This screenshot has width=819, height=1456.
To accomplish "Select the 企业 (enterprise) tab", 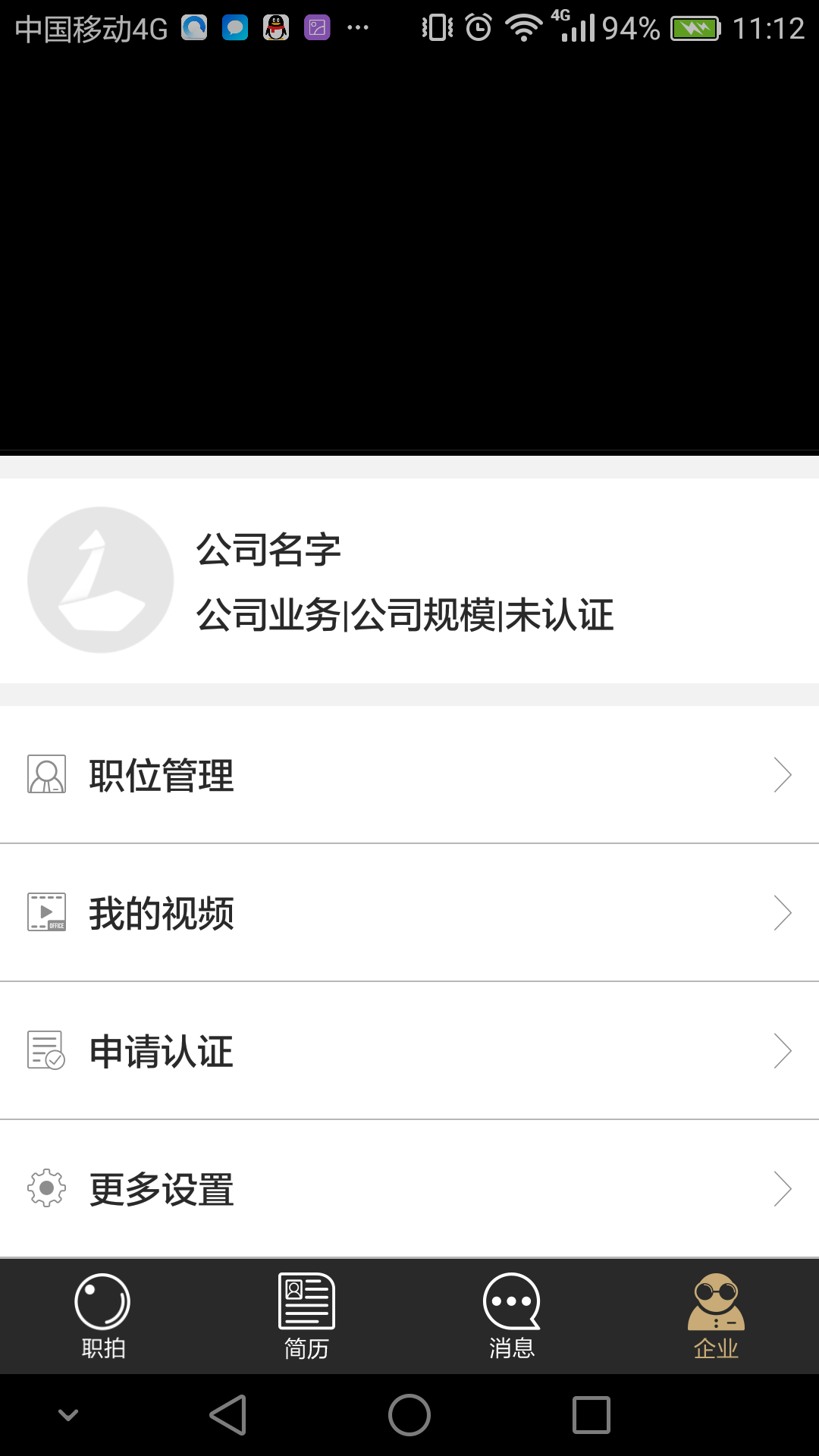I will (x=716, y=1316).
